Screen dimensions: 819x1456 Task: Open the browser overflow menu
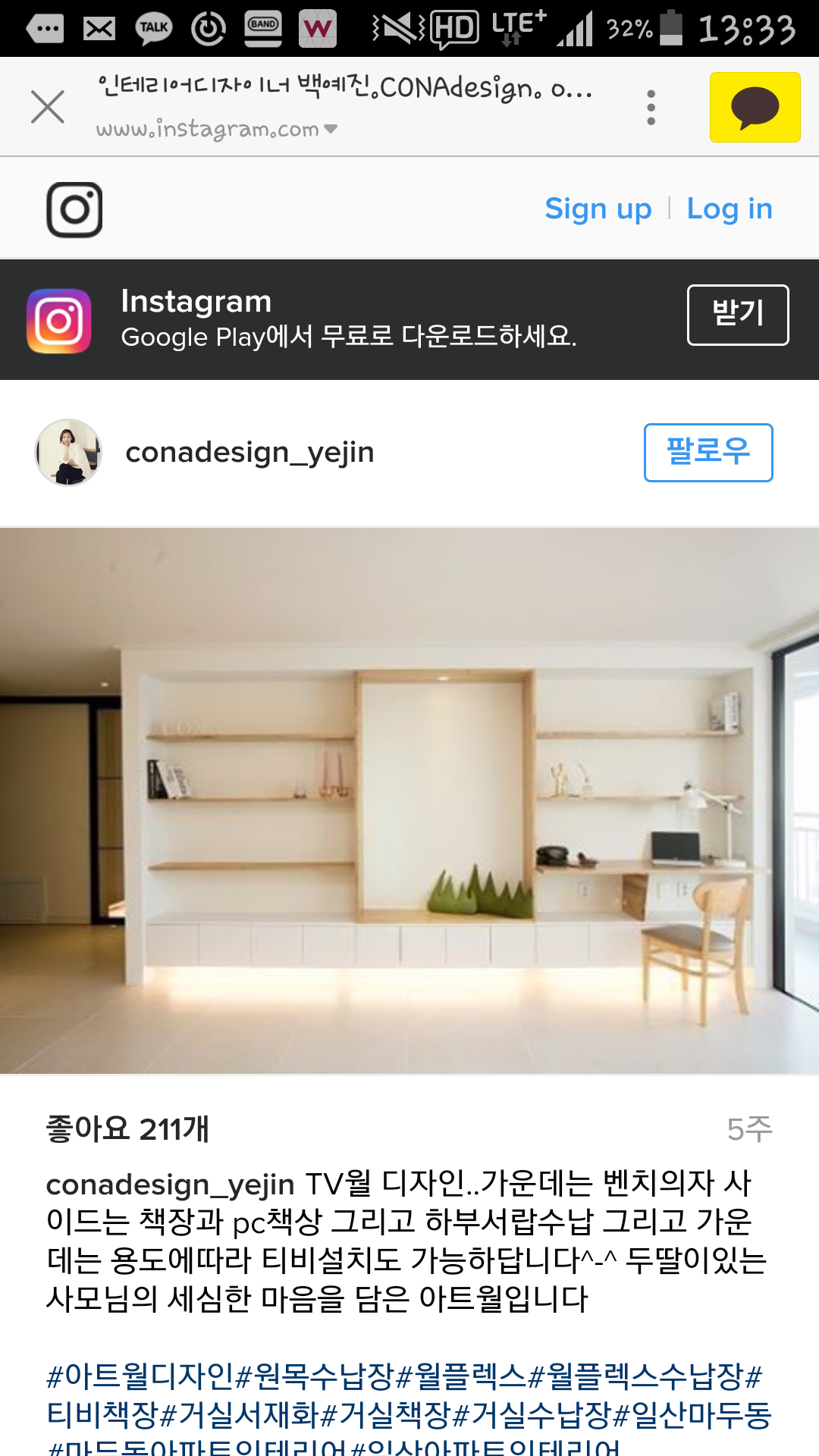pyautogui.click(x=651, y=107)
